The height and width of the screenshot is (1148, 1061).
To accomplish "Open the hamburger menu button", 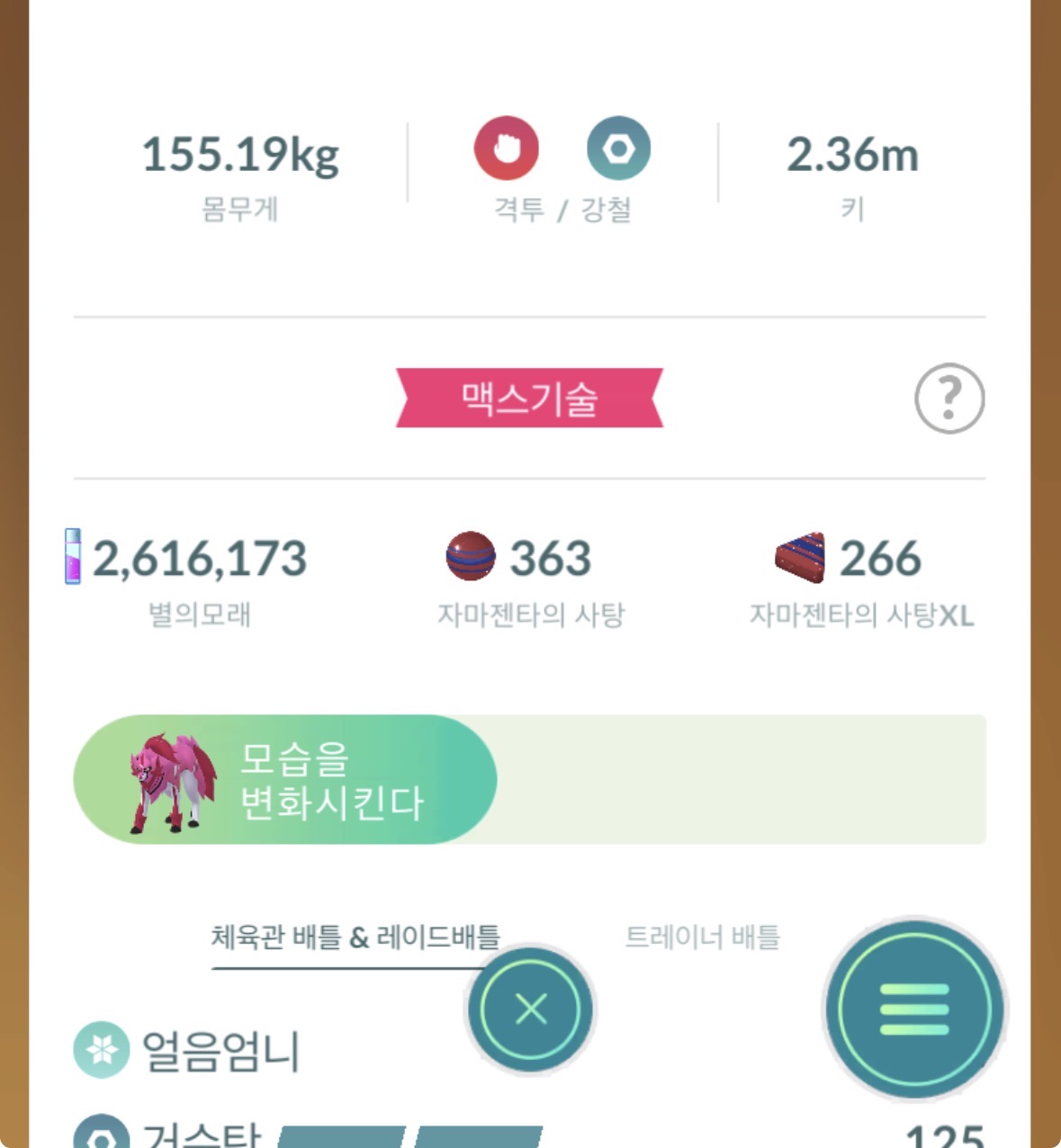I will tap(914, 1009).
